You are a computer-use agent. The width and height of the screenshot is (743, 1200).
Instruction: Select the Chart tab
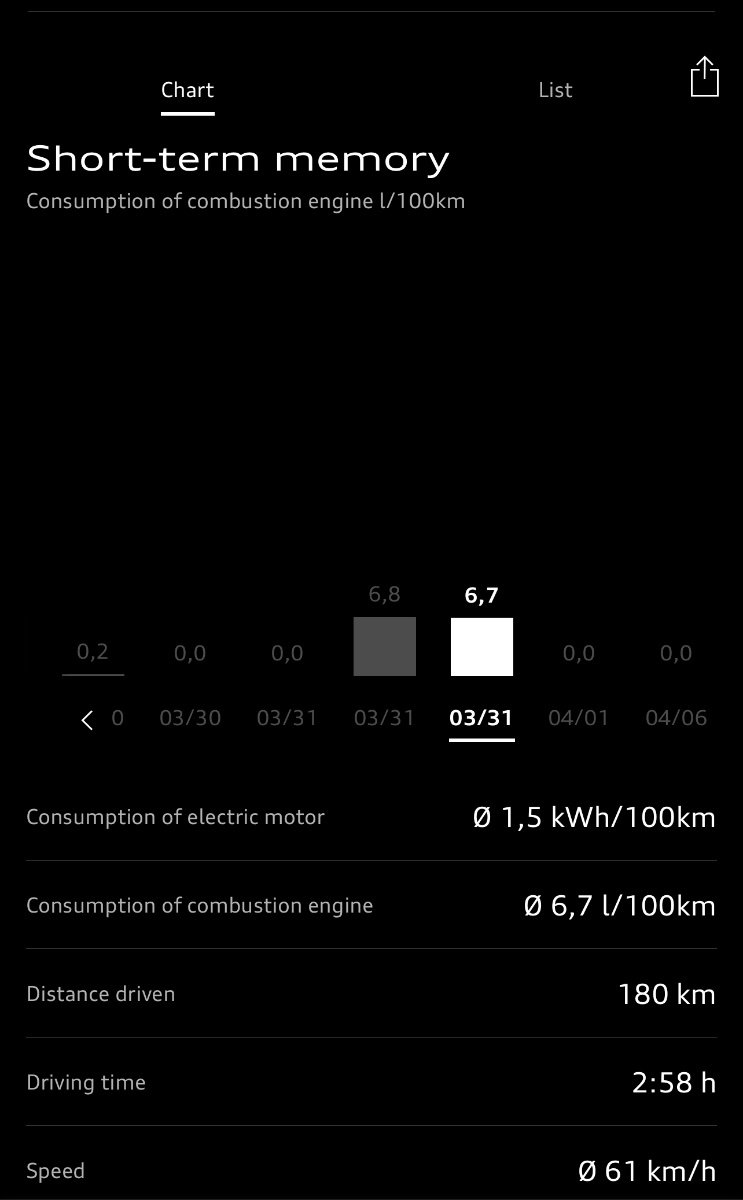click(x=188, y=90)
